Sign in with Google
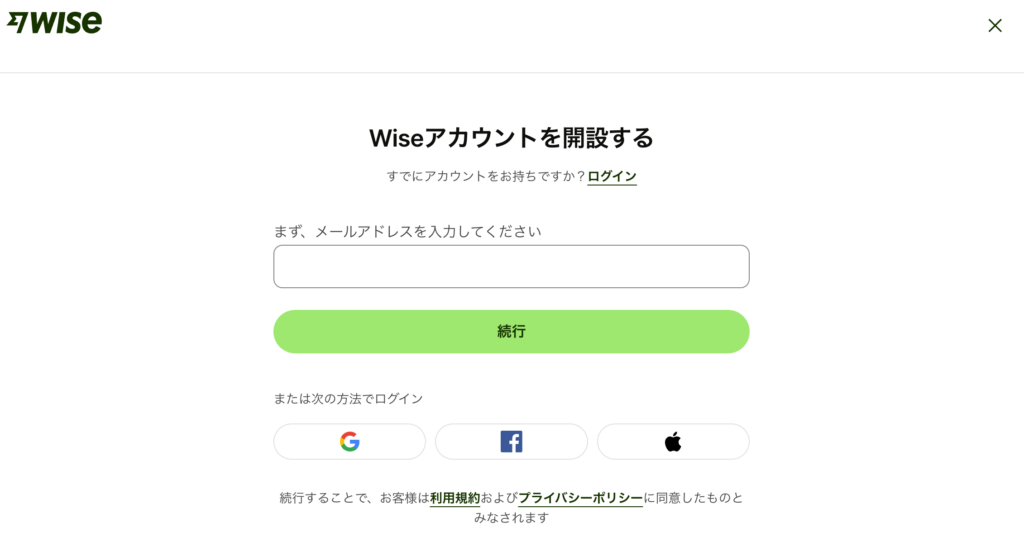The image size is (1024, 542). pos(349,442)
